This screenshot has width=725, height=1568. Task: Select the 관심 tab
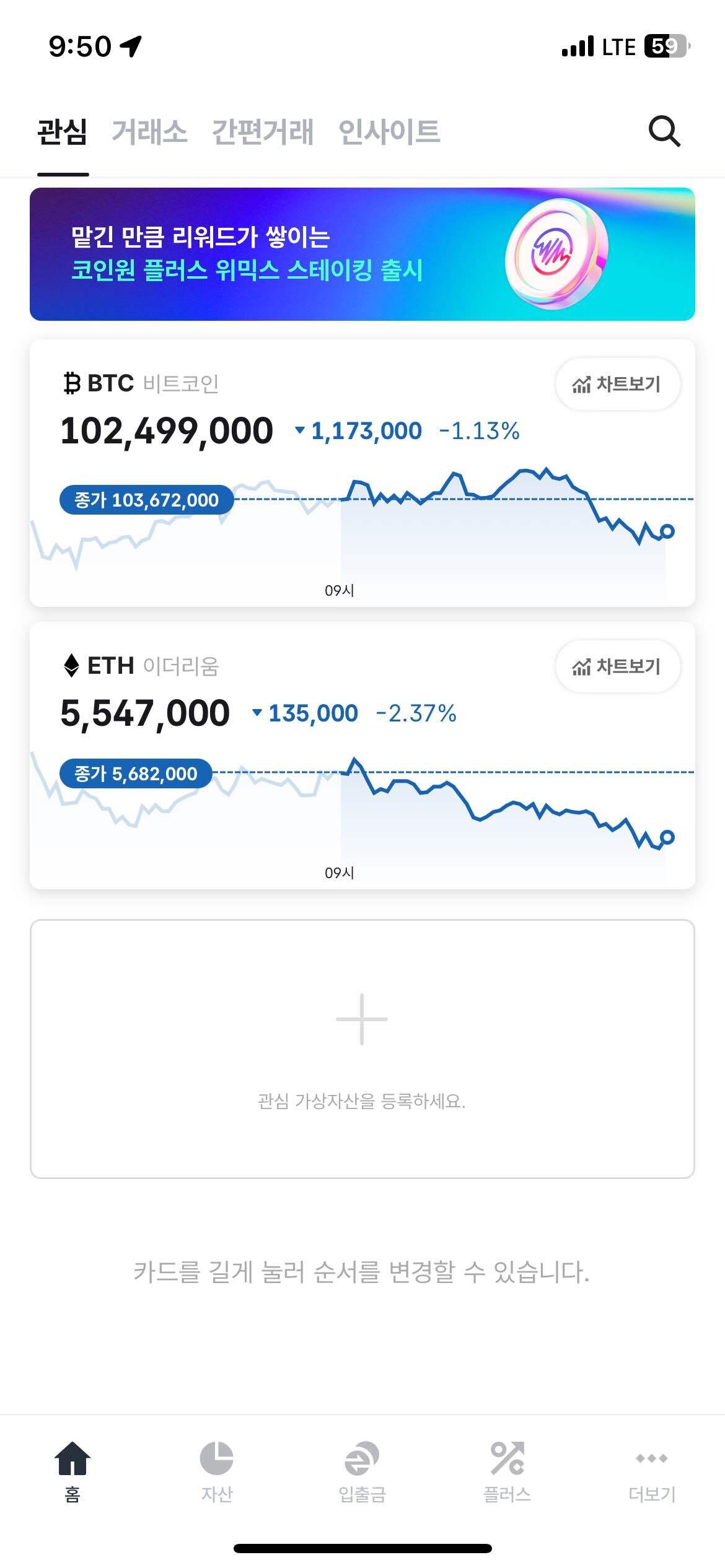point(61,132)
